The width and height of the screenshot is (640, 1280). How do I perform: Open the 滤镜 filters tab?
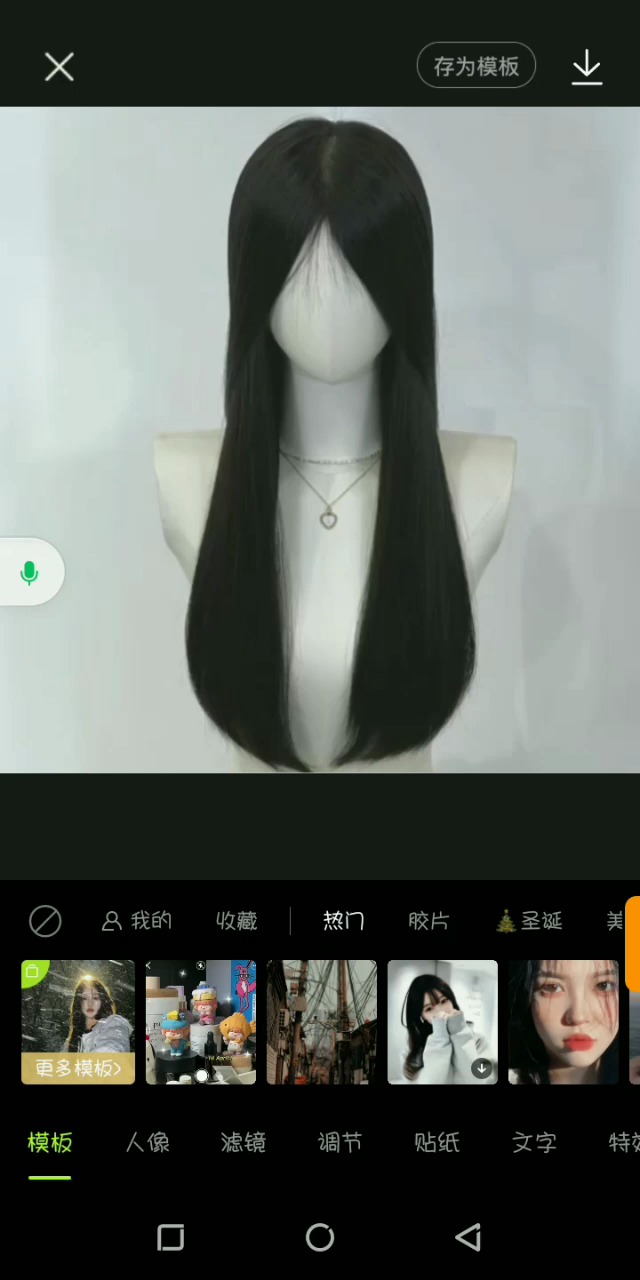pyautogui.click(x=243, y=1142)
